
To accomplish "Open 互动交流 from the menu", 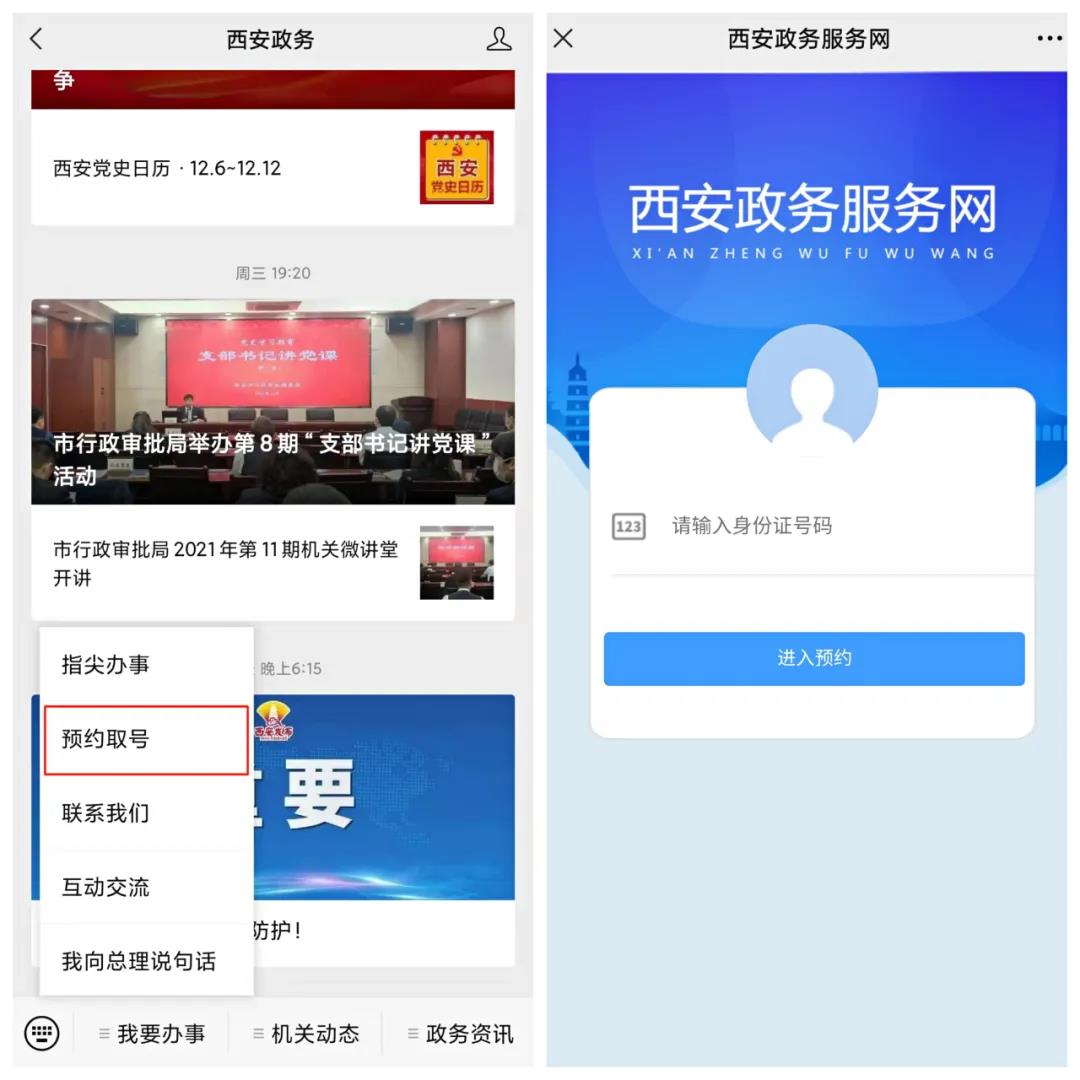I will coord(146,887).
